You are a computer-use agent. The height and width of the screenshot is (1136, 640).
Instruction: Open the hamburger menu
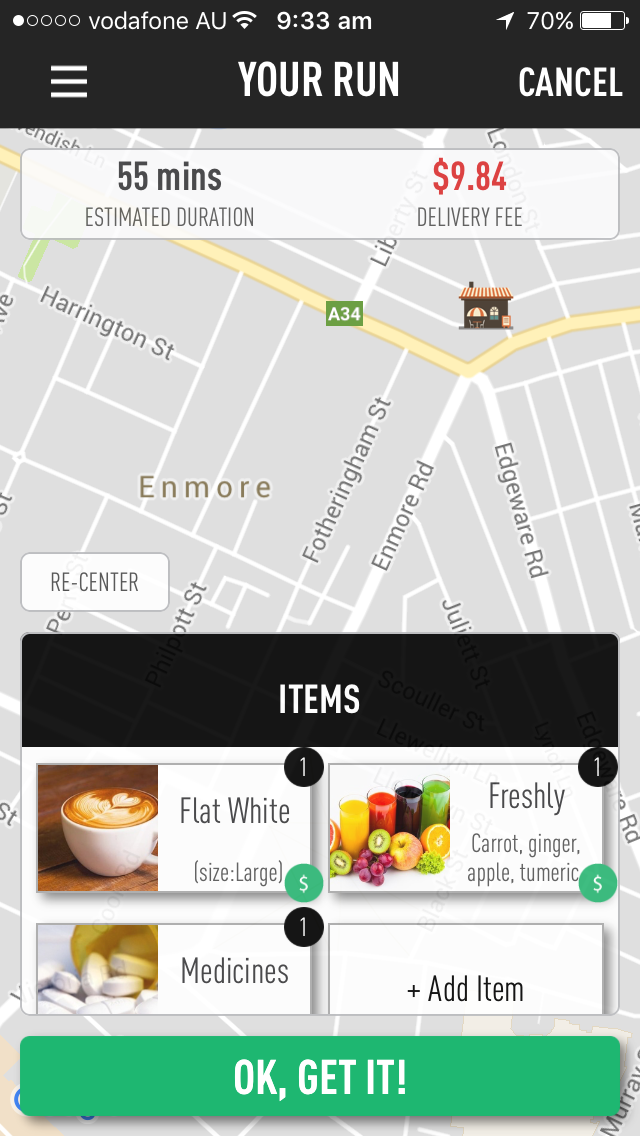(69, 81)
